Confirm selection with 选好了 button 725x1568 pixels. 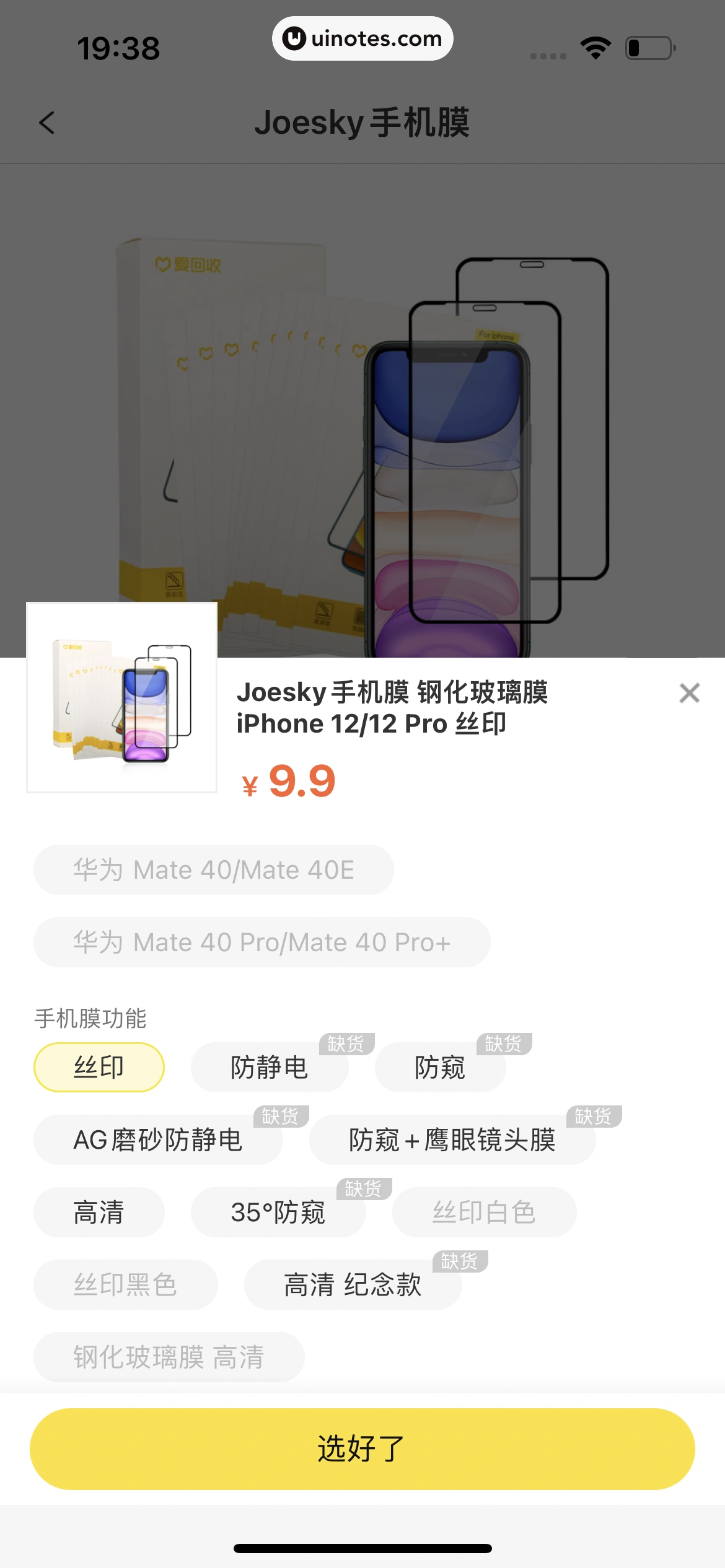pyautogui.click(x=362, y=1447)
